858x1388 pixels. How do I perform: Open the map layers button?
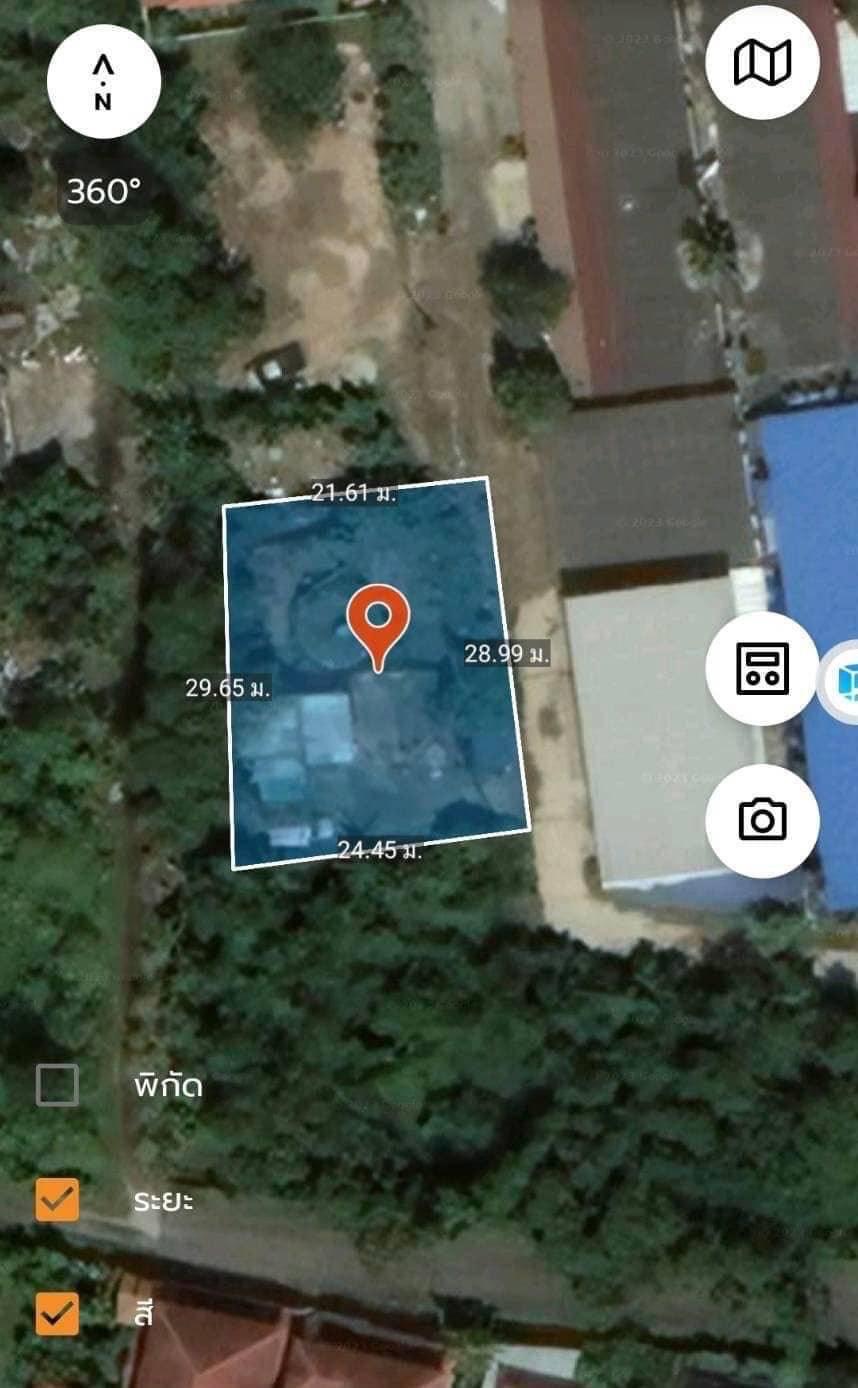click(762, 62)
